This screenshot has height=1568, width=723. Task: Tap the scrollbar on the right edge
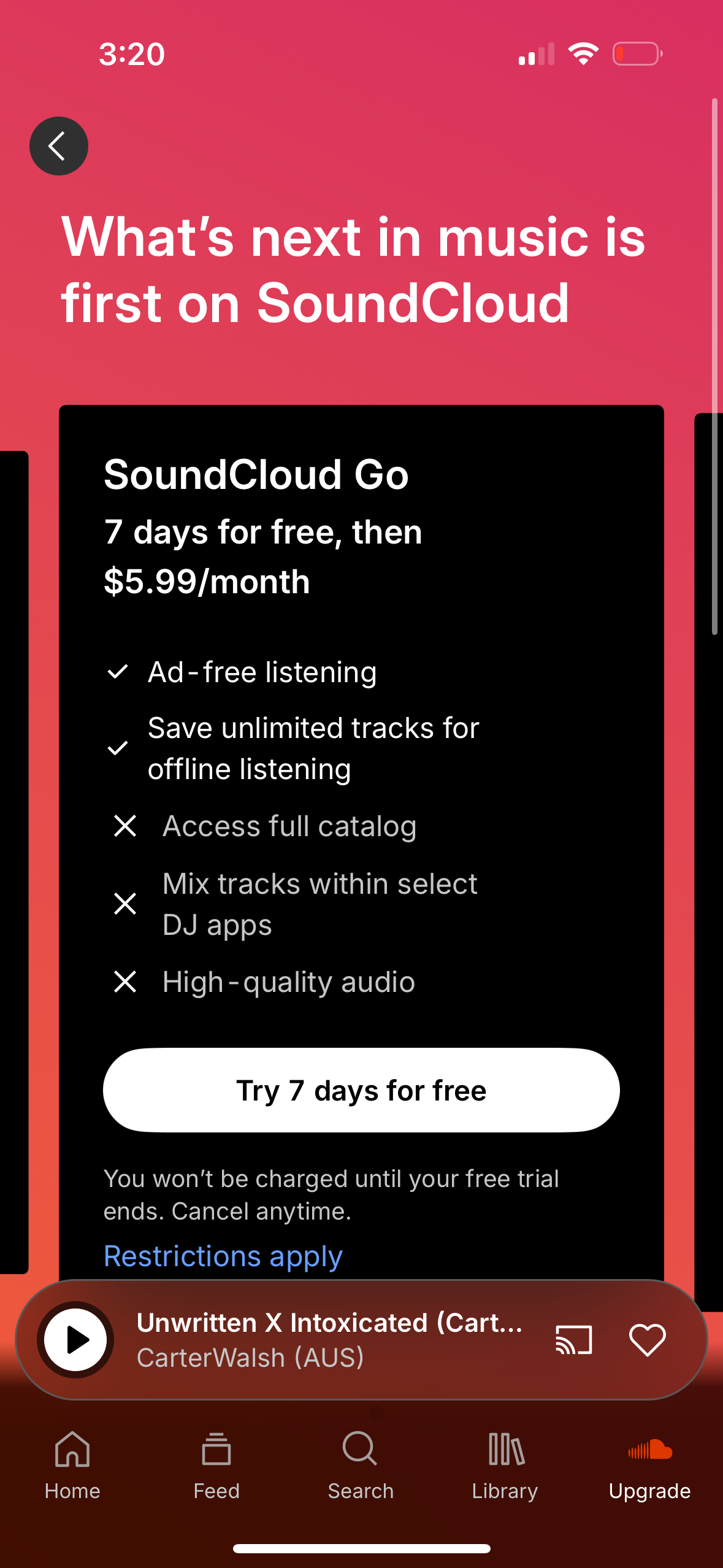coord(715,368)
